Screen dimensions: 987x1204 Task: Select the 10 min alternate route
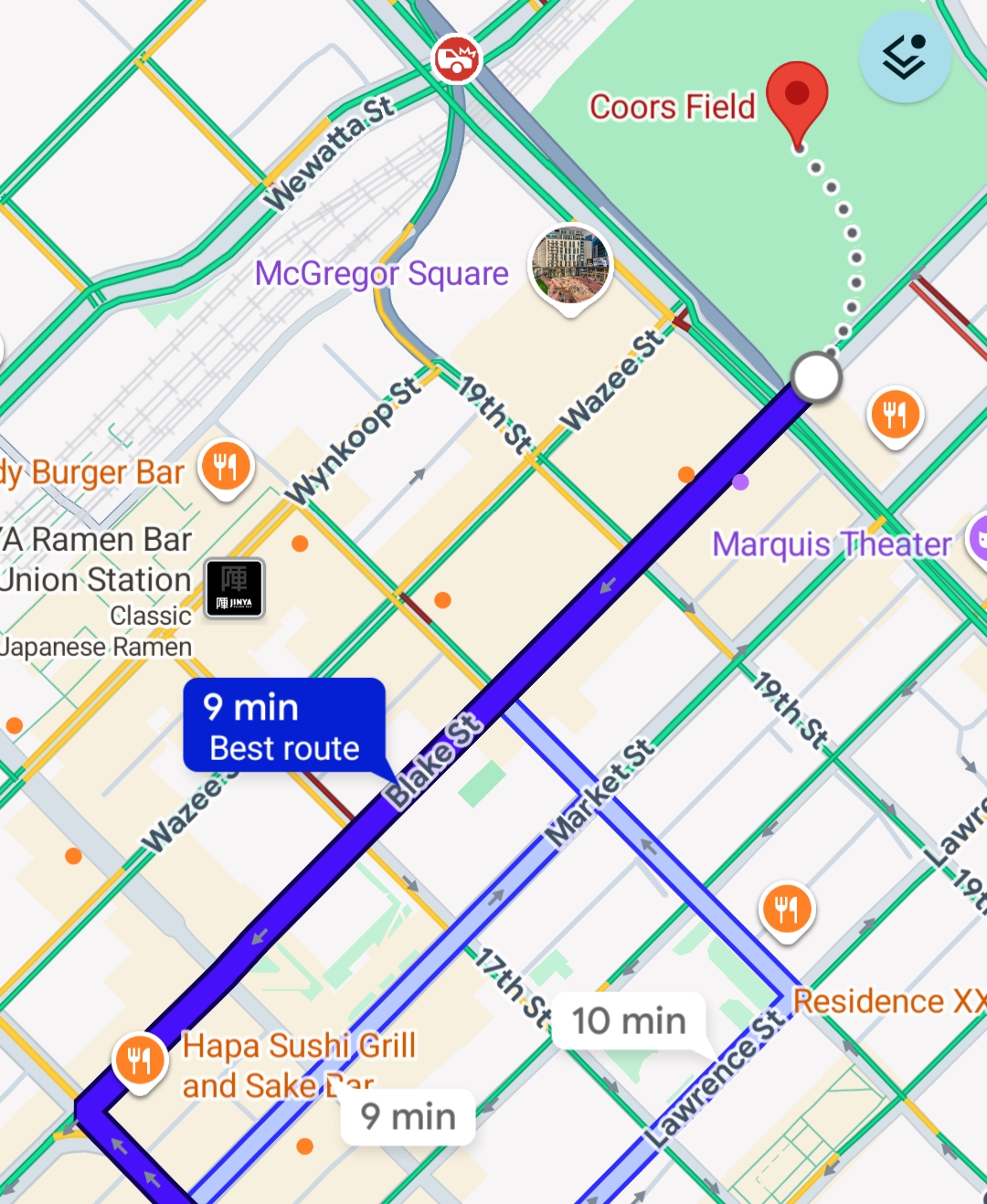click(x=629, y=1020)
